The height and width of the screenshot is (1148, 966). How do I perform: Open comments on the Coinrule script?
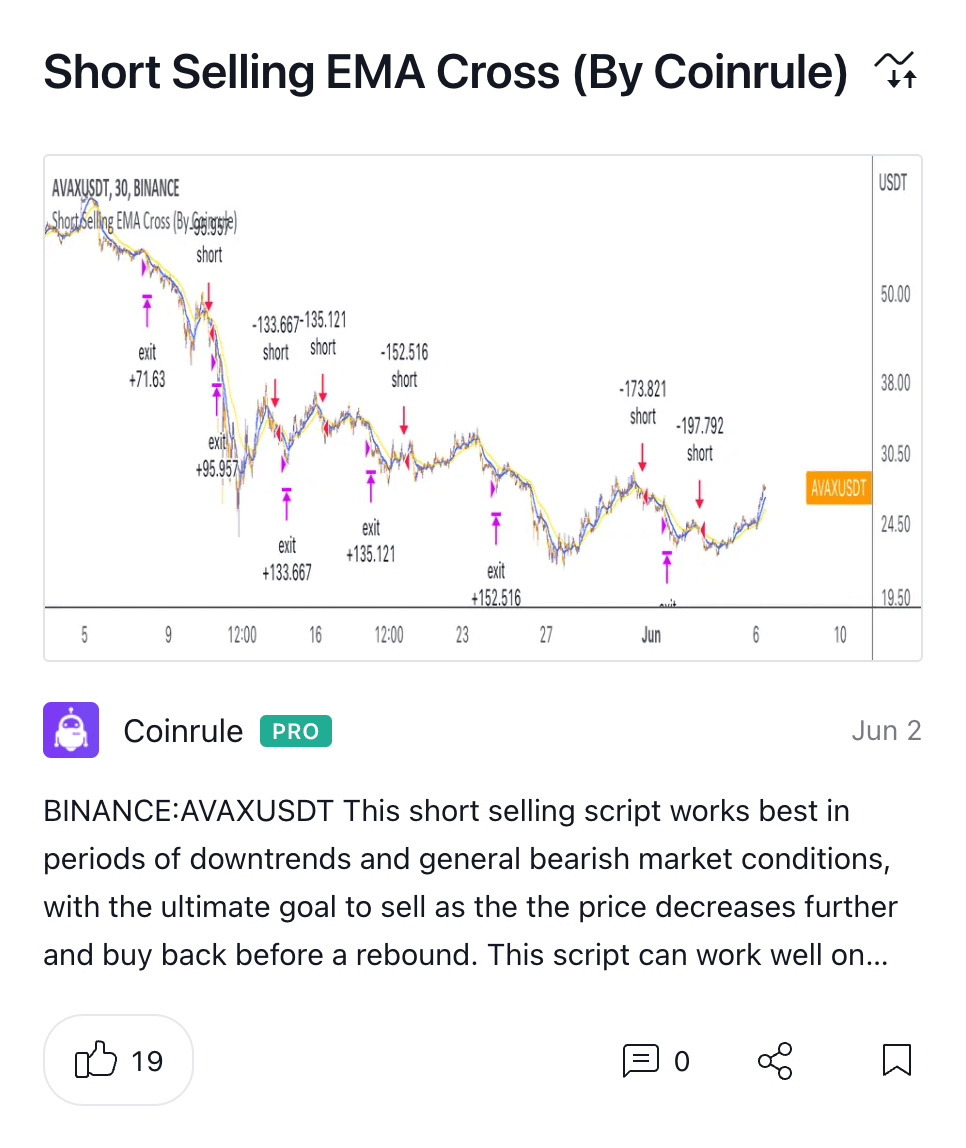(655, 1060)
